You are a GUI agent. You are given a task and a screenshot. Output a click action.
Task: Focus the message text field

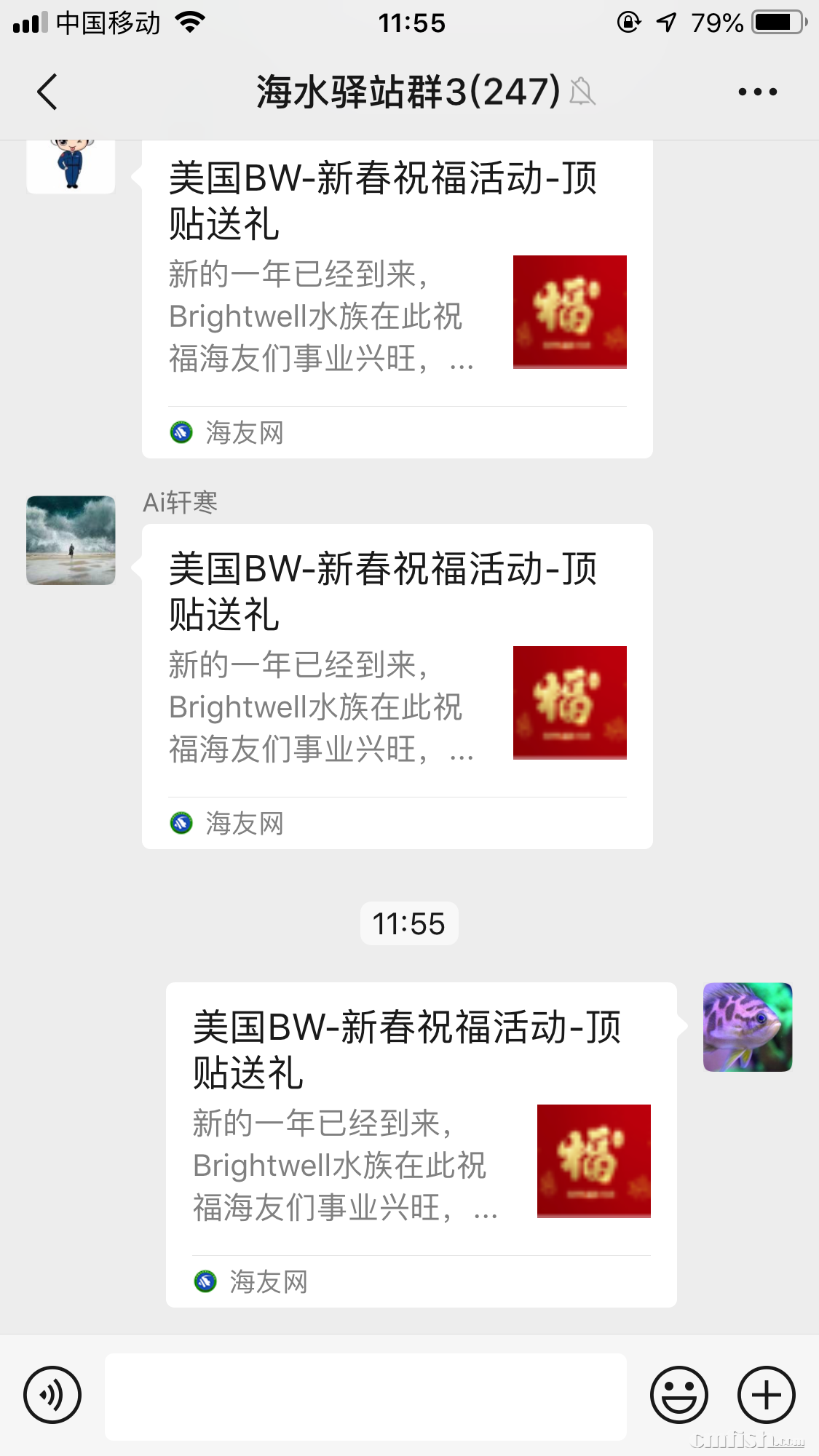click(365, 1396)
